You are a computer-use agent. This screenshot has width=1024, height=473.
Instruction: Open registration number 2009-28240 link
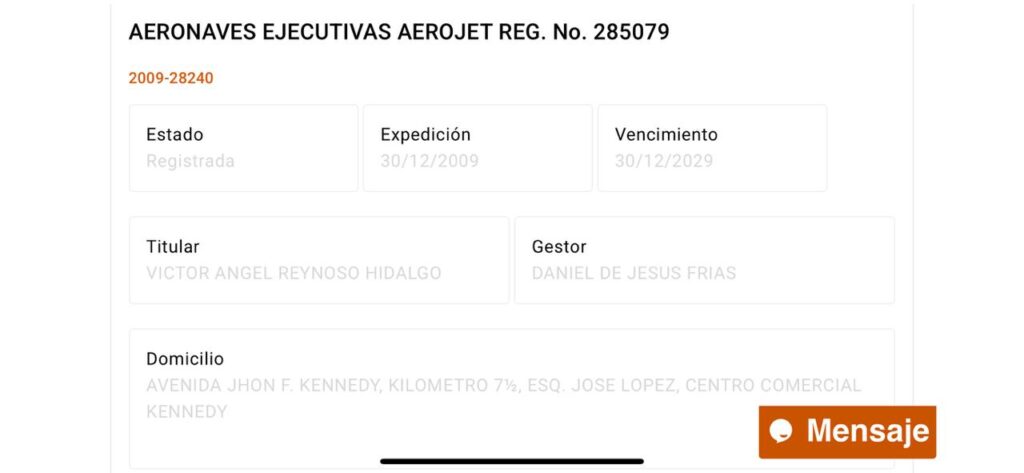(171, 78)
